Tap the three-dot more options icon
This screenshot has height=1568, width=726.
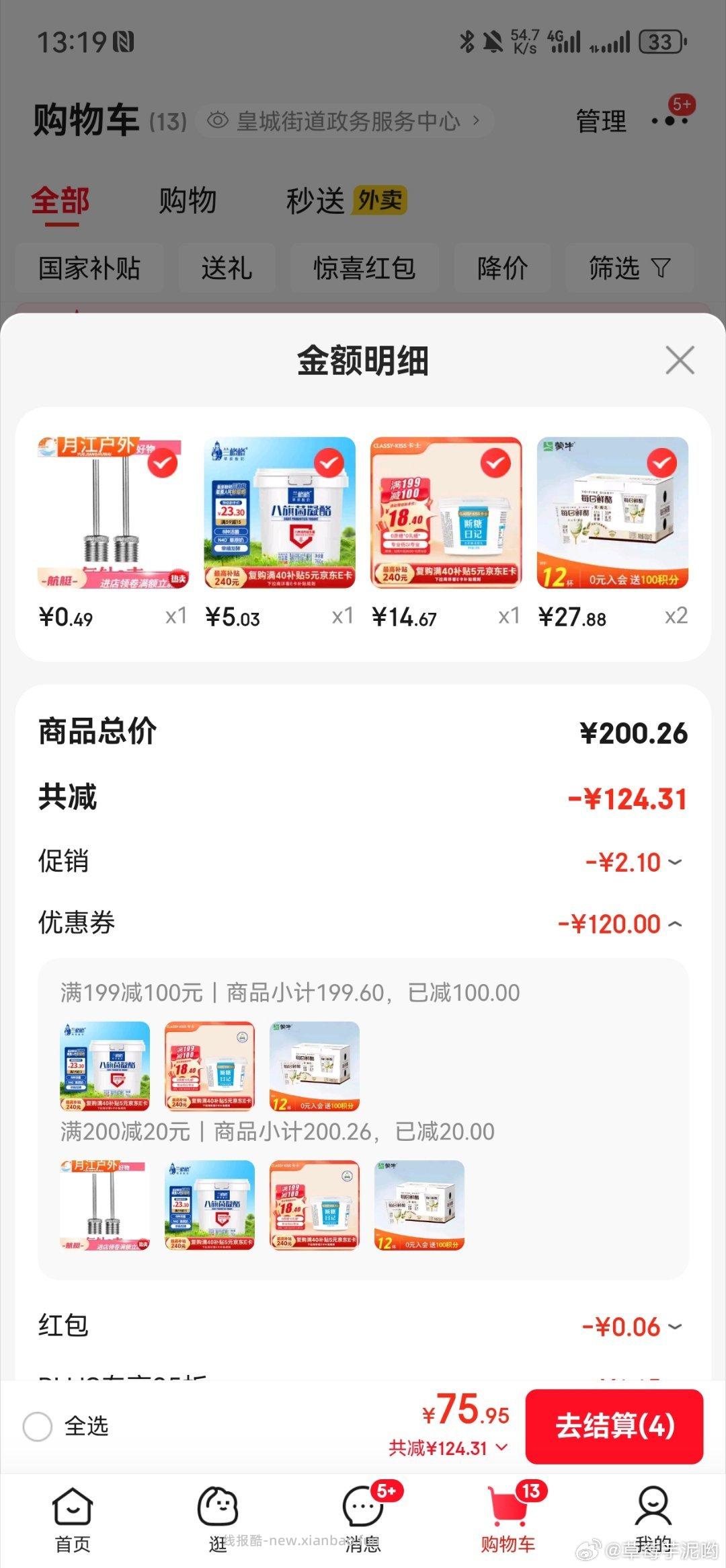[670, 122]
